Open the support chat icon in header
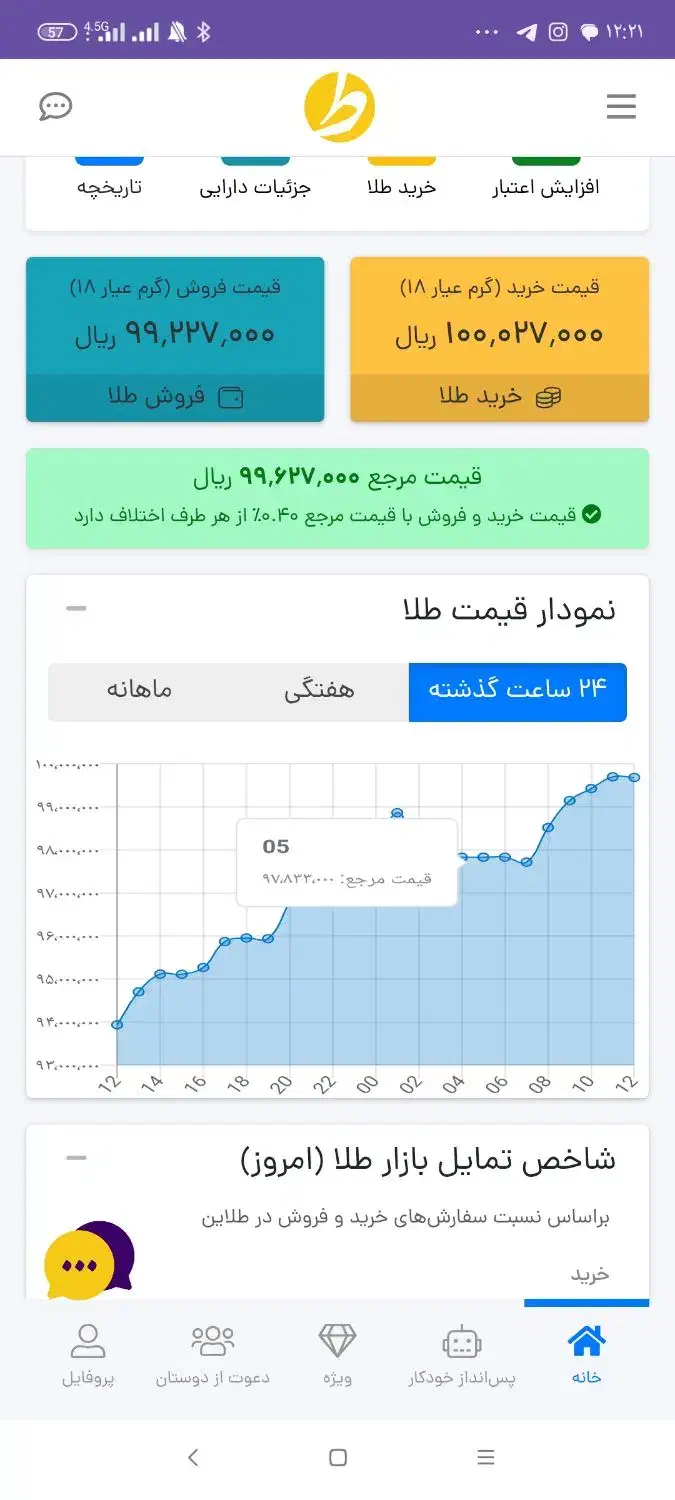 [x=56, y=107]
